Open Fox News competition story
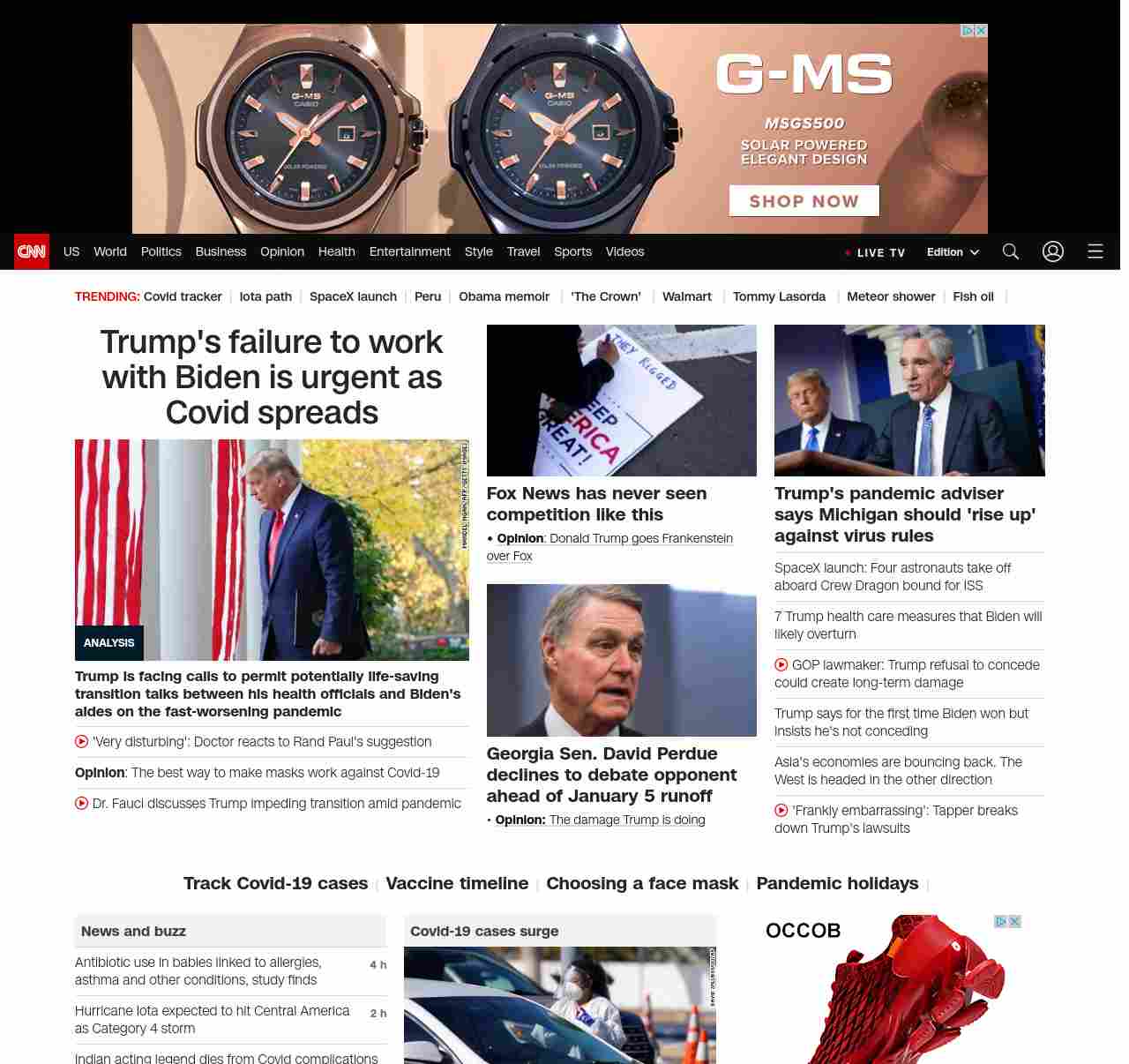Viewport: 1129px width, 1064px height. [596, 504]
